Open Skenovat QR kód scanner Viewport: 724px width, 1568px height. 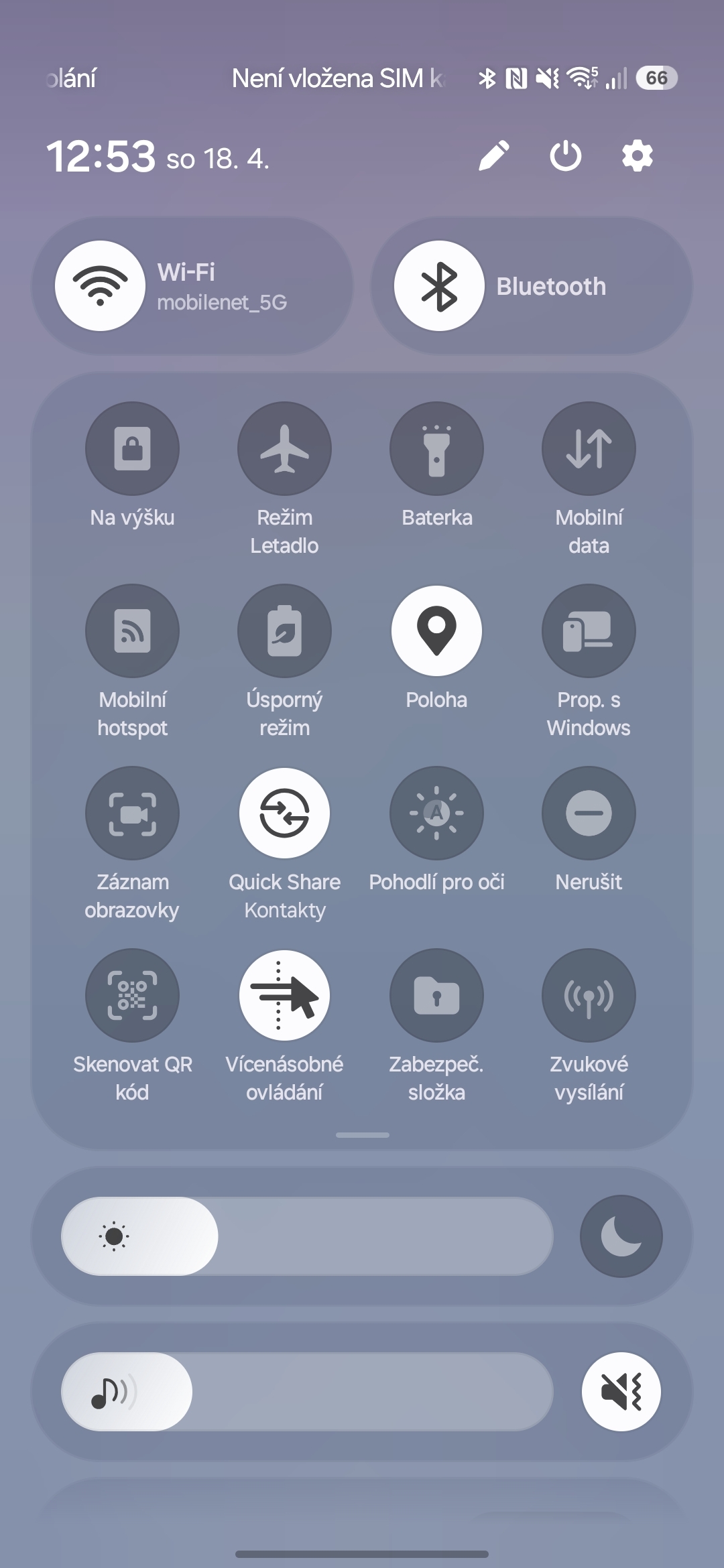[x=132, y=995]
